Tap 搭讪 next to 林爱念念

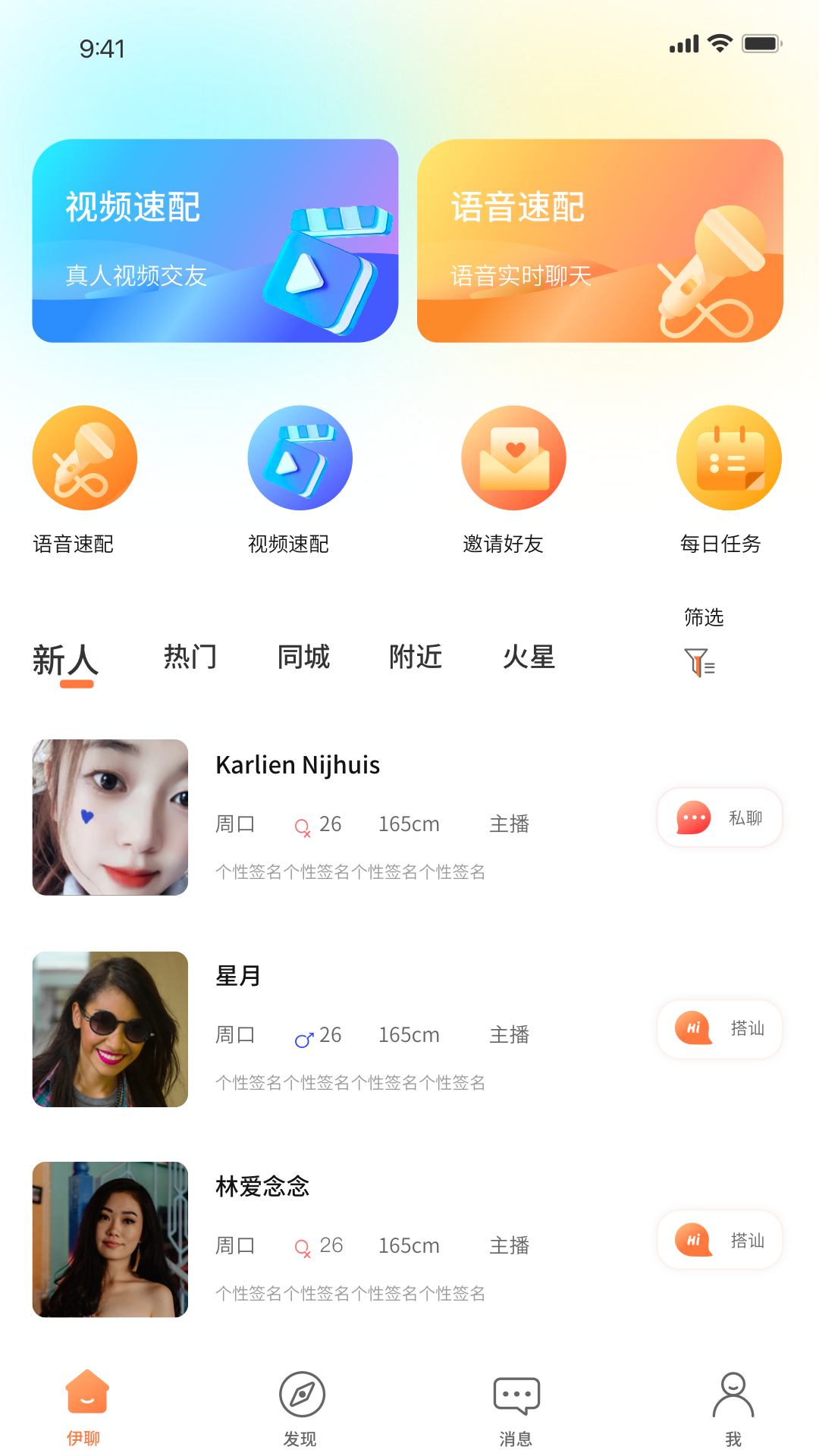pos(719,1239)
